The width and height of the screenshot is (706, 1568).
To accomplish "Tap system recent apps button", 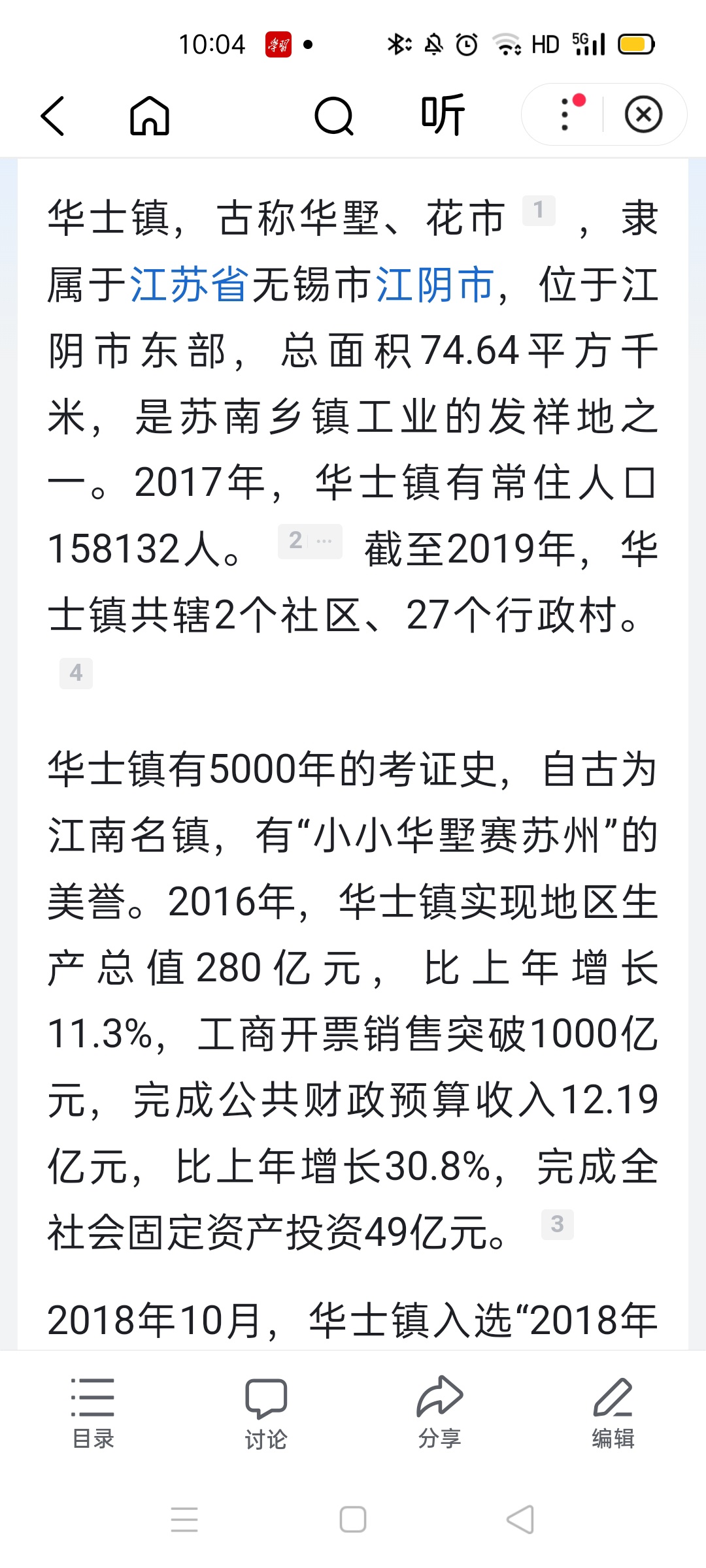I will [184, 1519].
